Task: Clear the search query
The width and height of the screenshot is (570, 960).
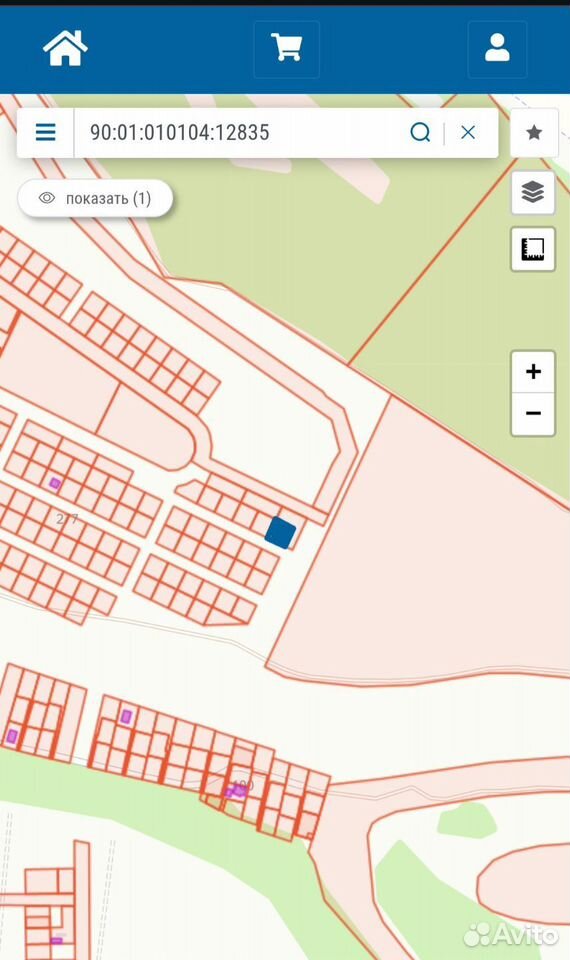Action: click(468, 132)
